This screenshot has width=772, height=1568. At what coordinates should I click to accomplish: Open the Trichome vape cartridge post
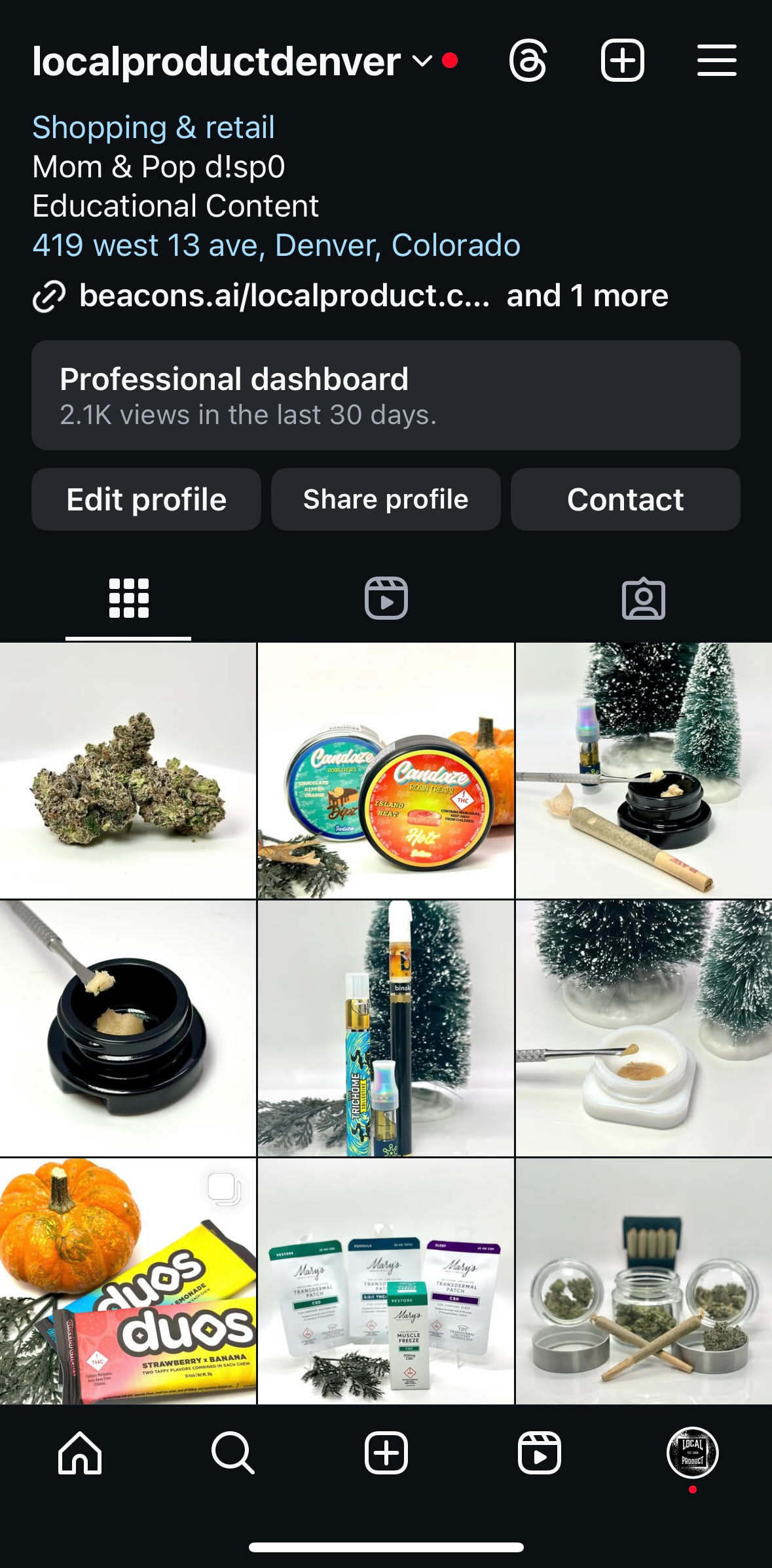tap(386, 1028)
